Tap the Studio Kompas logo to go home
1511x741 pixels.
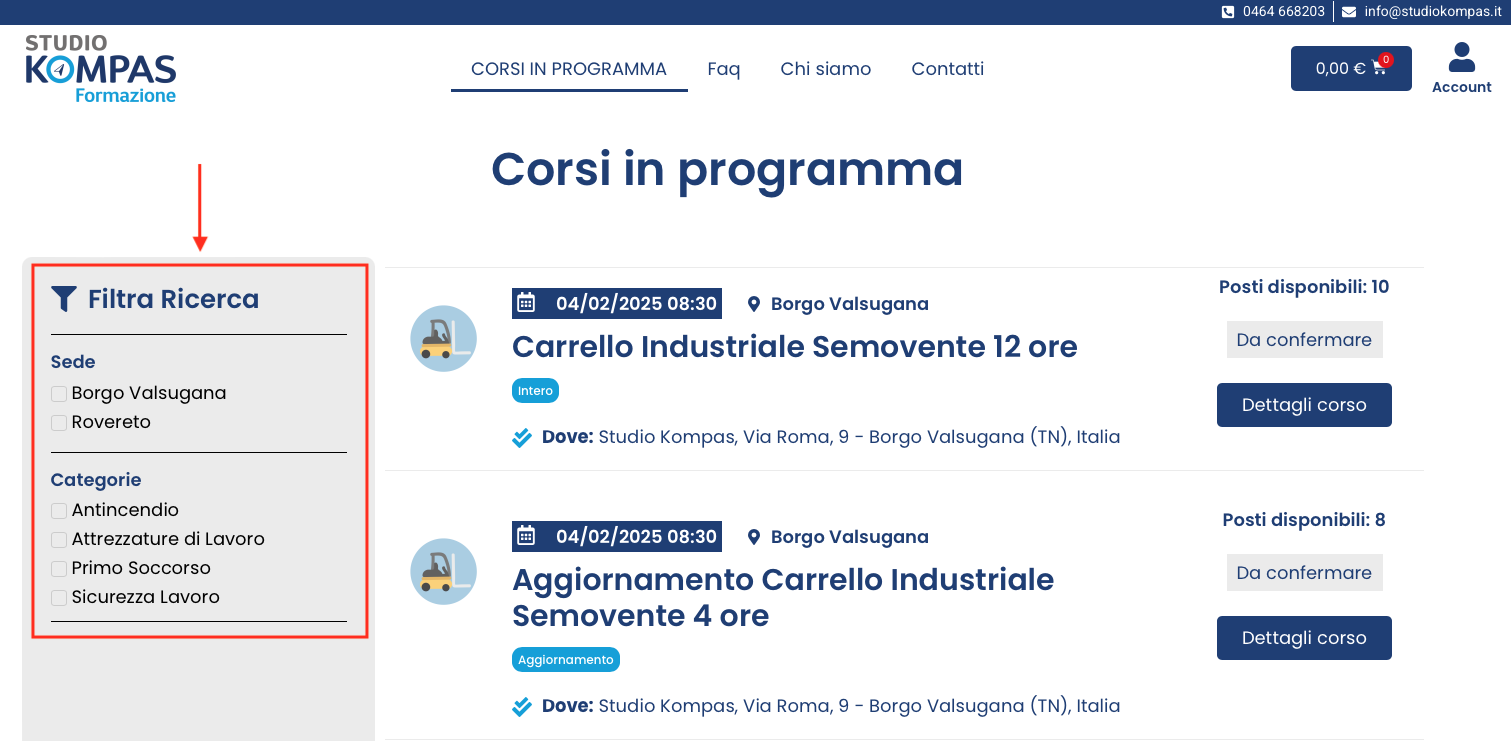click(101, 68)
